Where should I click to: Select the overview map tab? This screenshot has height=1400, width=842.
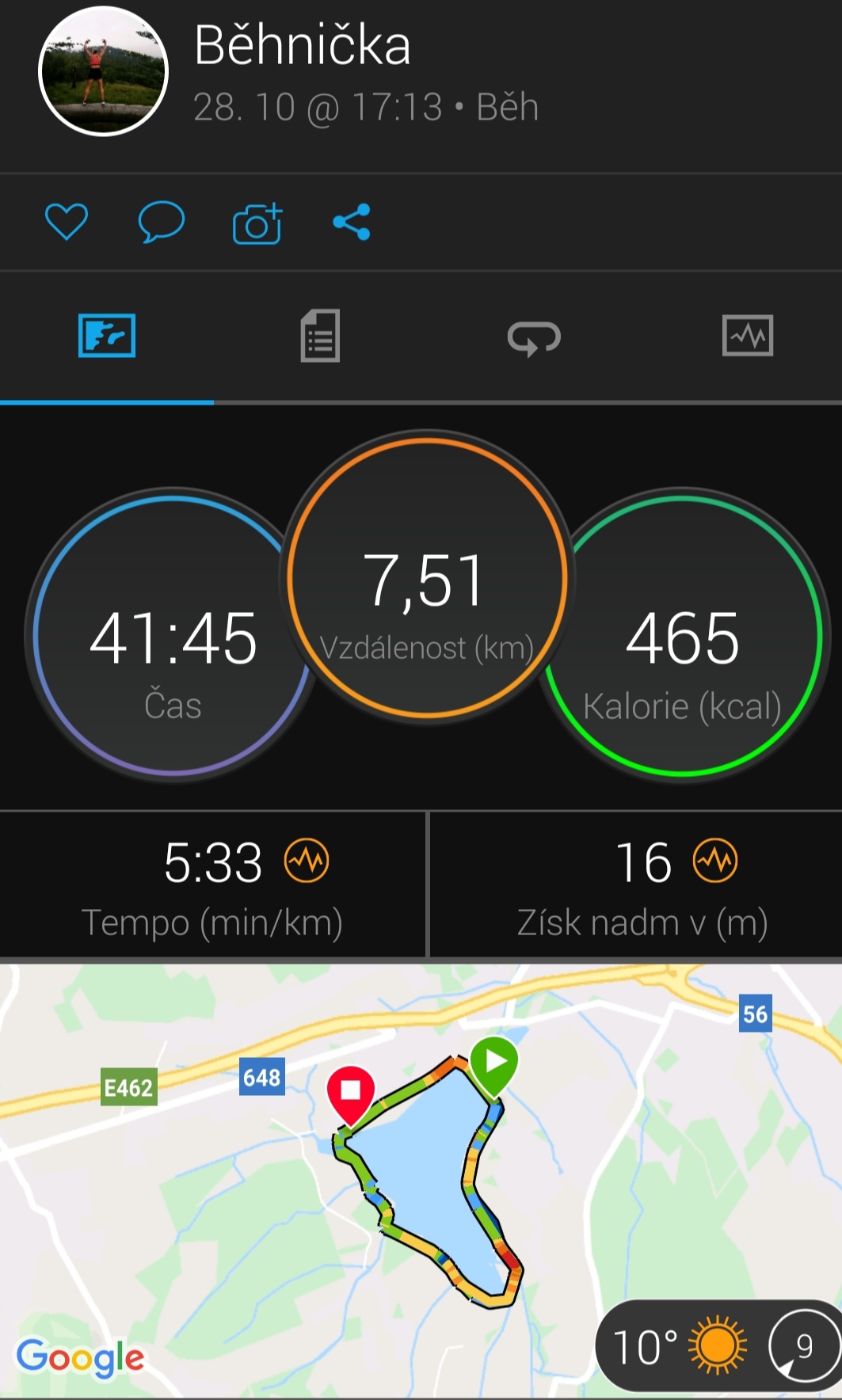[x=107, y=336]
